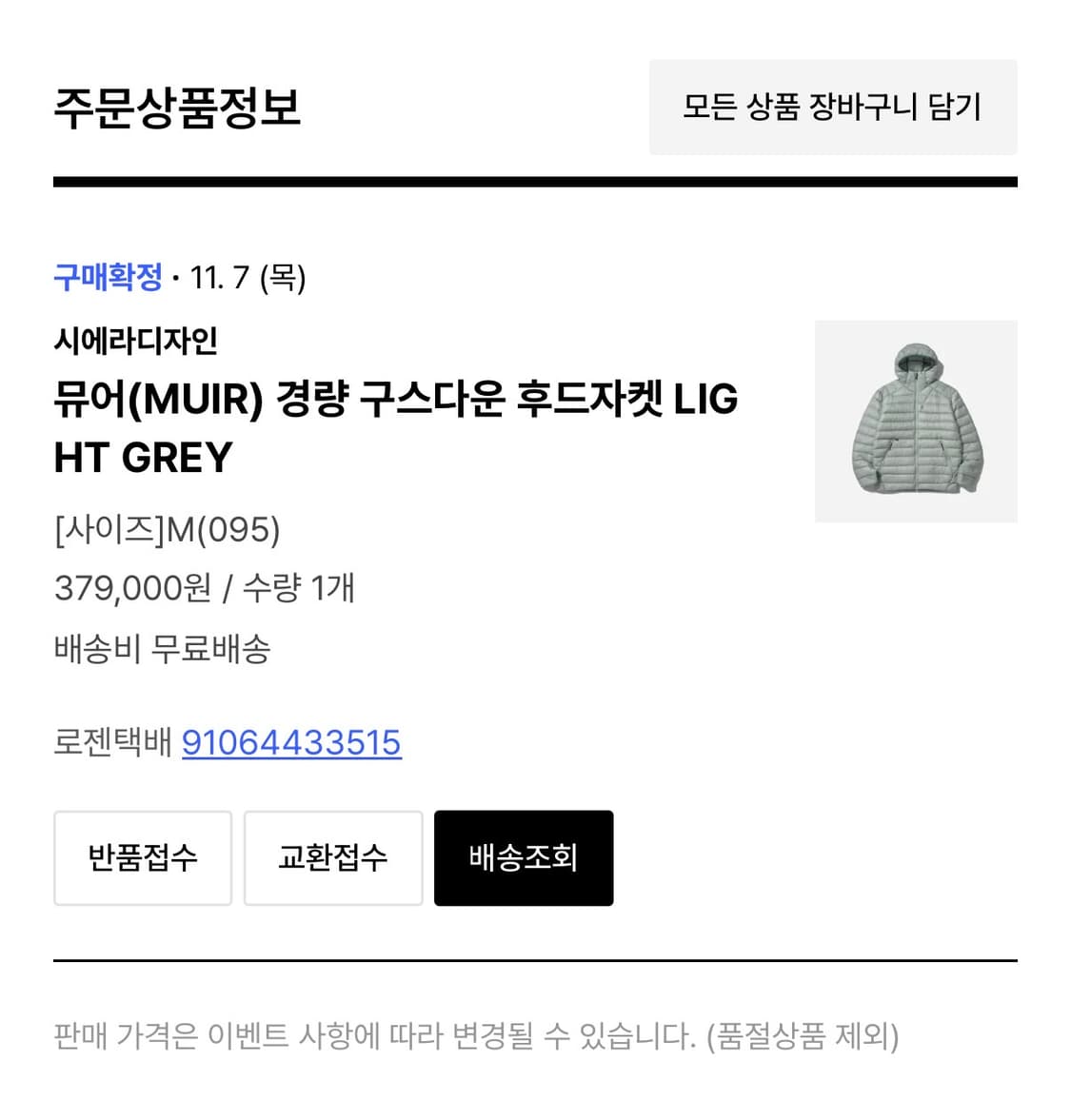The image size is (1071, 1120).
Task: Click the 구매확정 purchase confirmation label
Action: 108,277
